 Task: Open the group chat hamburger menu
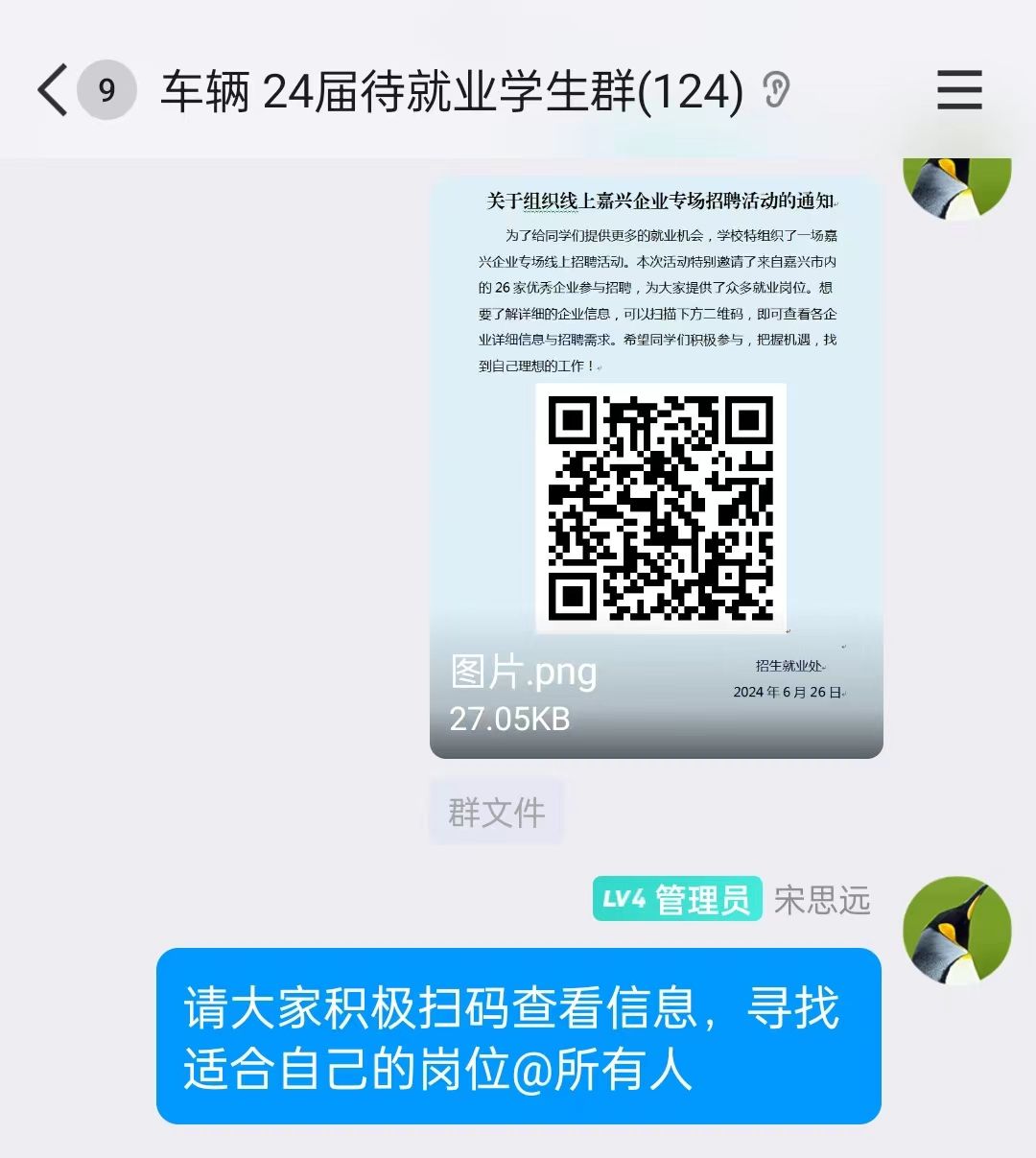pos(958,91)
